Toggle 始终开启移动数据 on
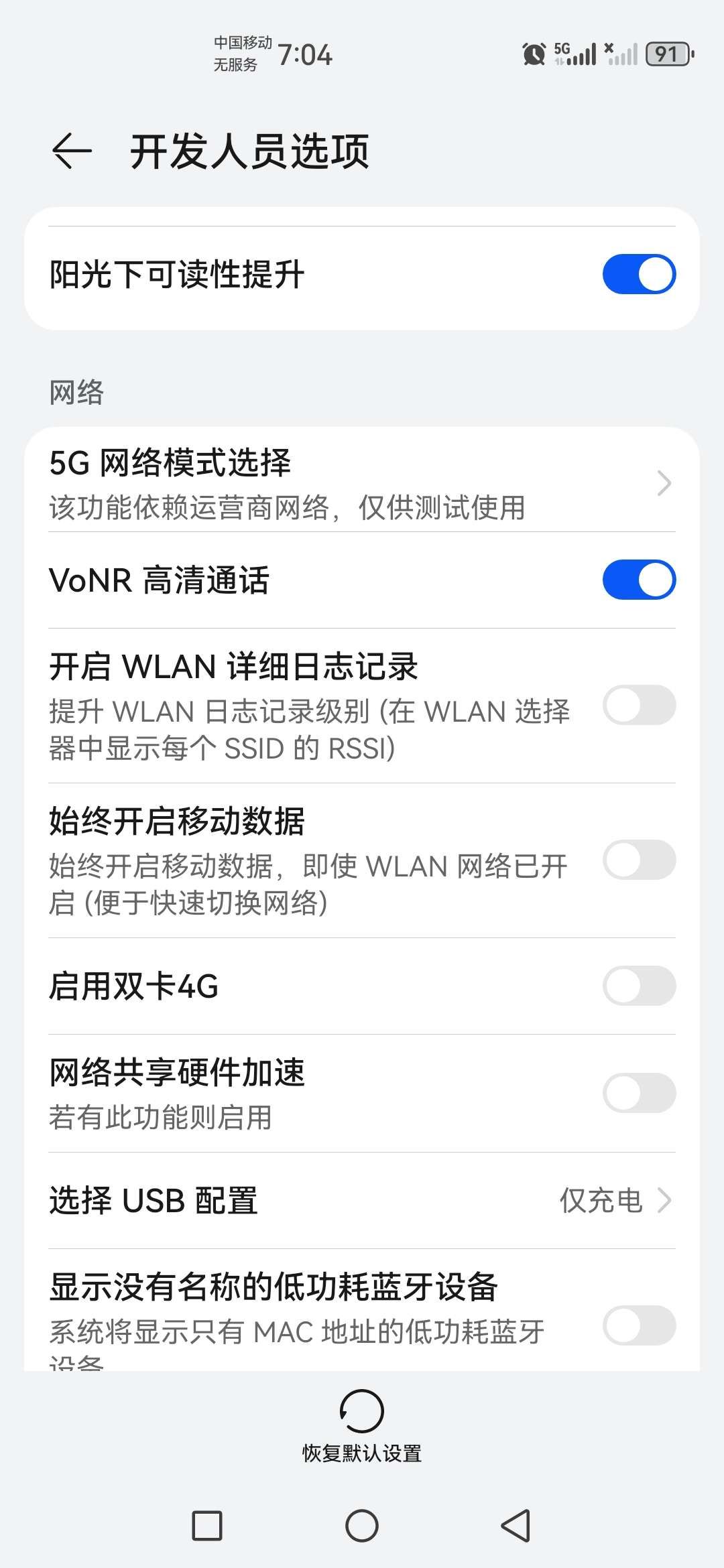Image resolution: width=724 pixels, height=1568 pixels. 639,860
